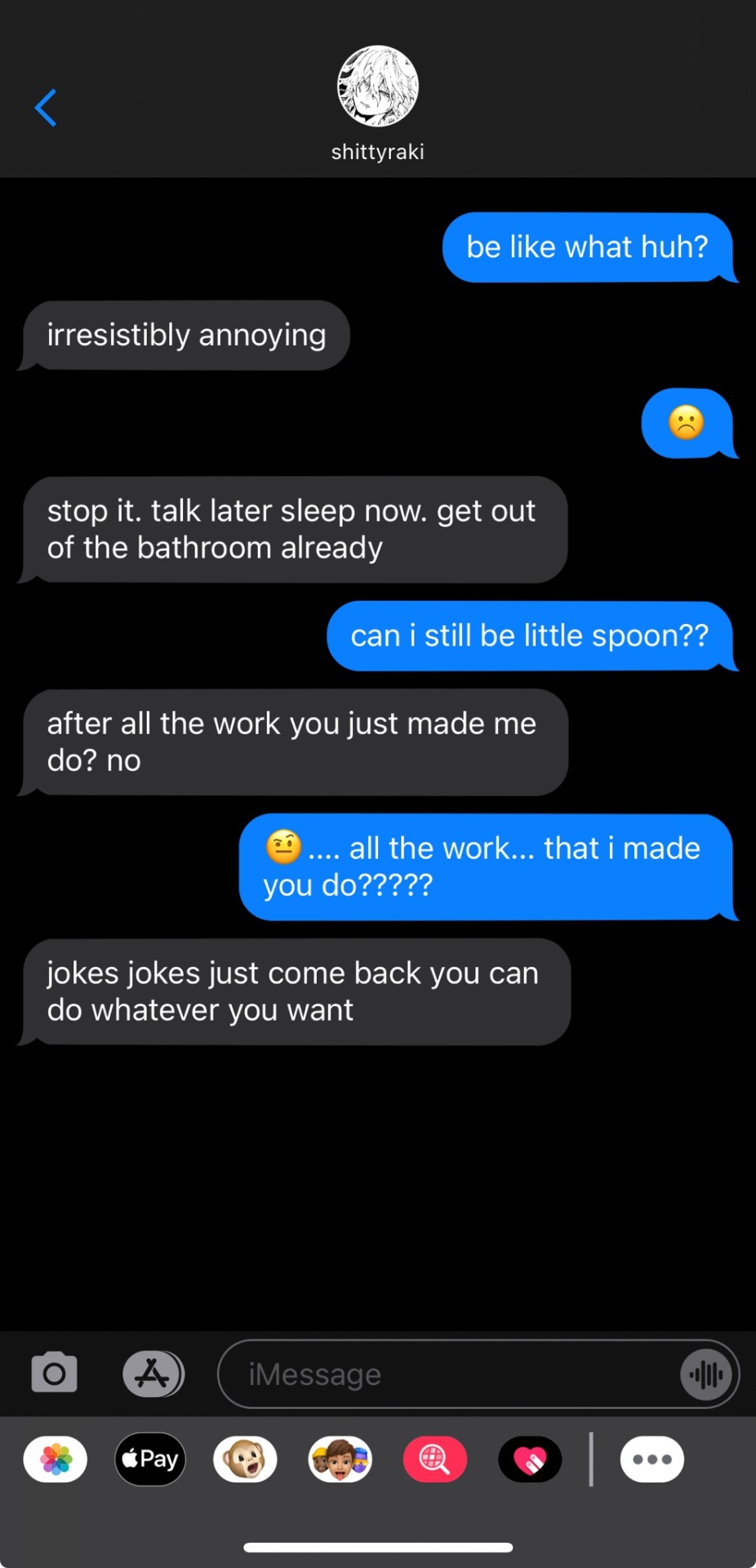
Task: Show more iMessage apps
Action: (x=651, y=1459)
